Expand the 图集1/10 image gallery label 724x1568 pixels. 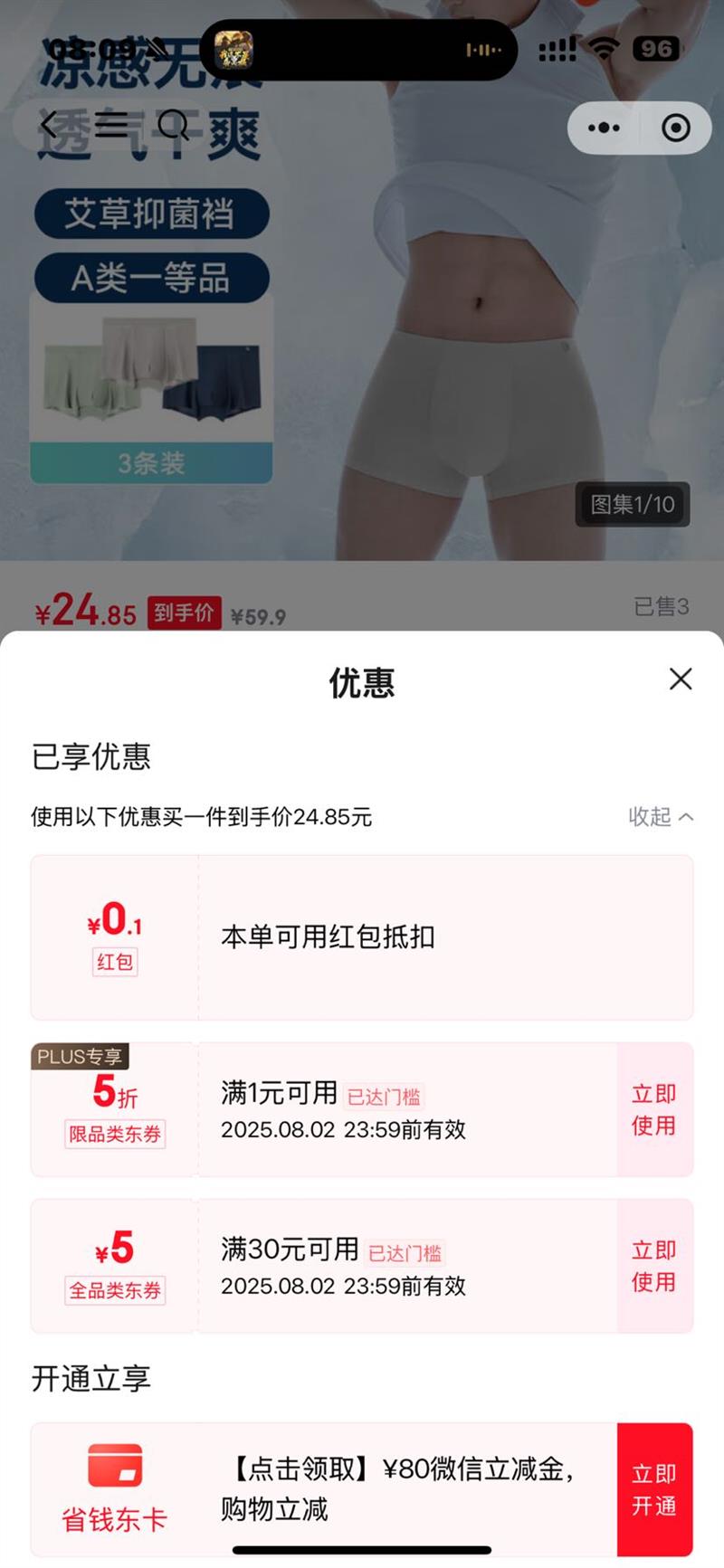tap(632, 505)
